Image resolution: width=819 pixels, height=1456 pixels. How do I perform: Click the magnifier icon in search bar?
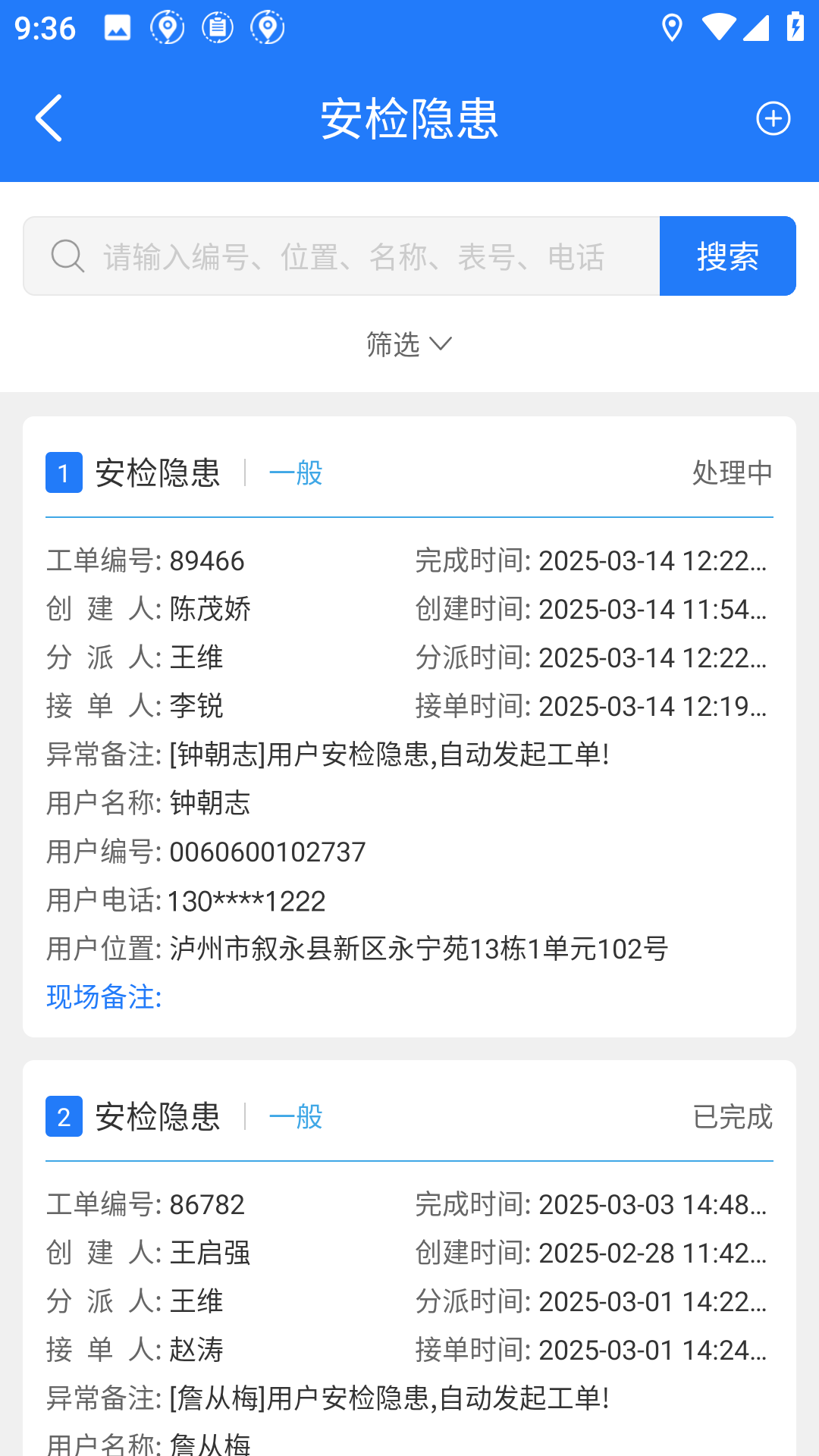point(67,256)
